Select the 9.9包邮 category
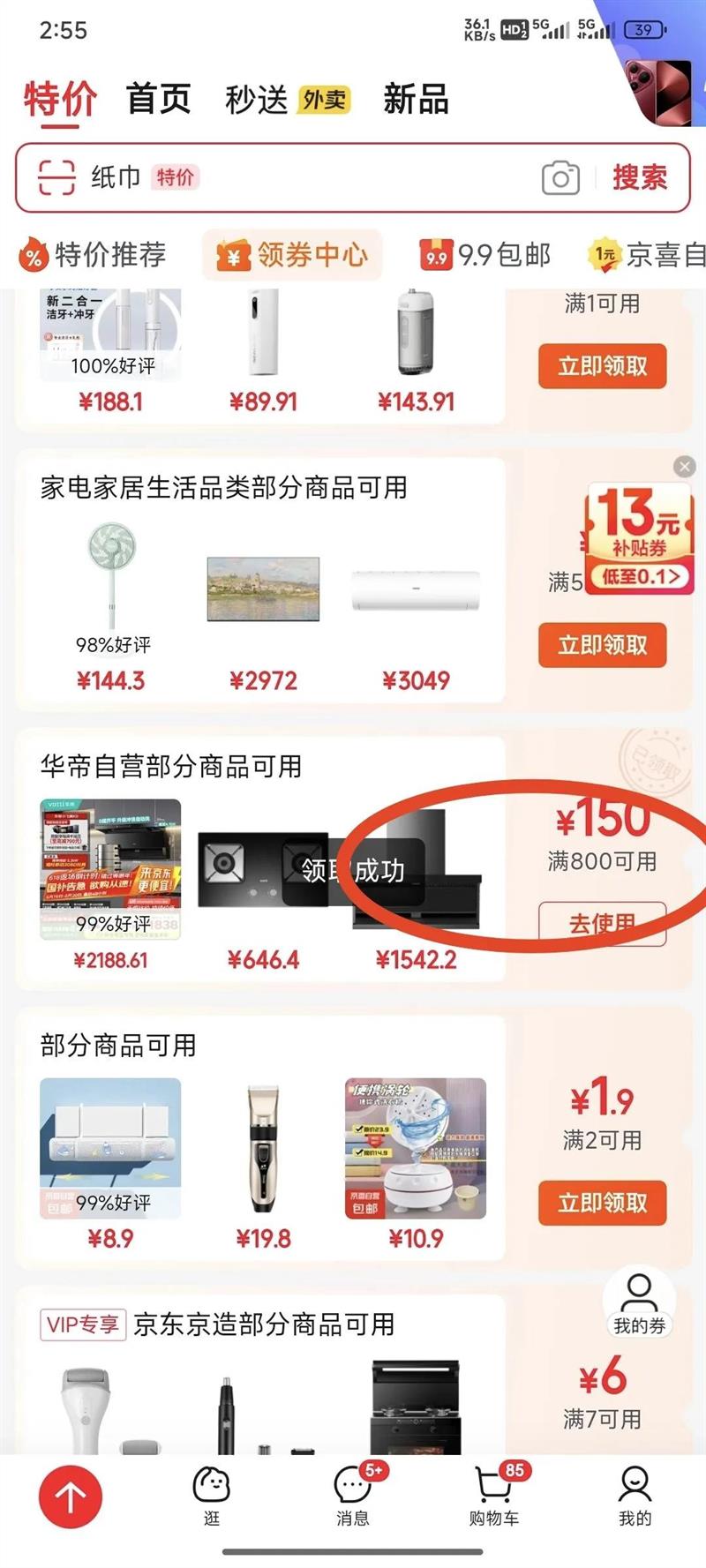 (485, 255)
